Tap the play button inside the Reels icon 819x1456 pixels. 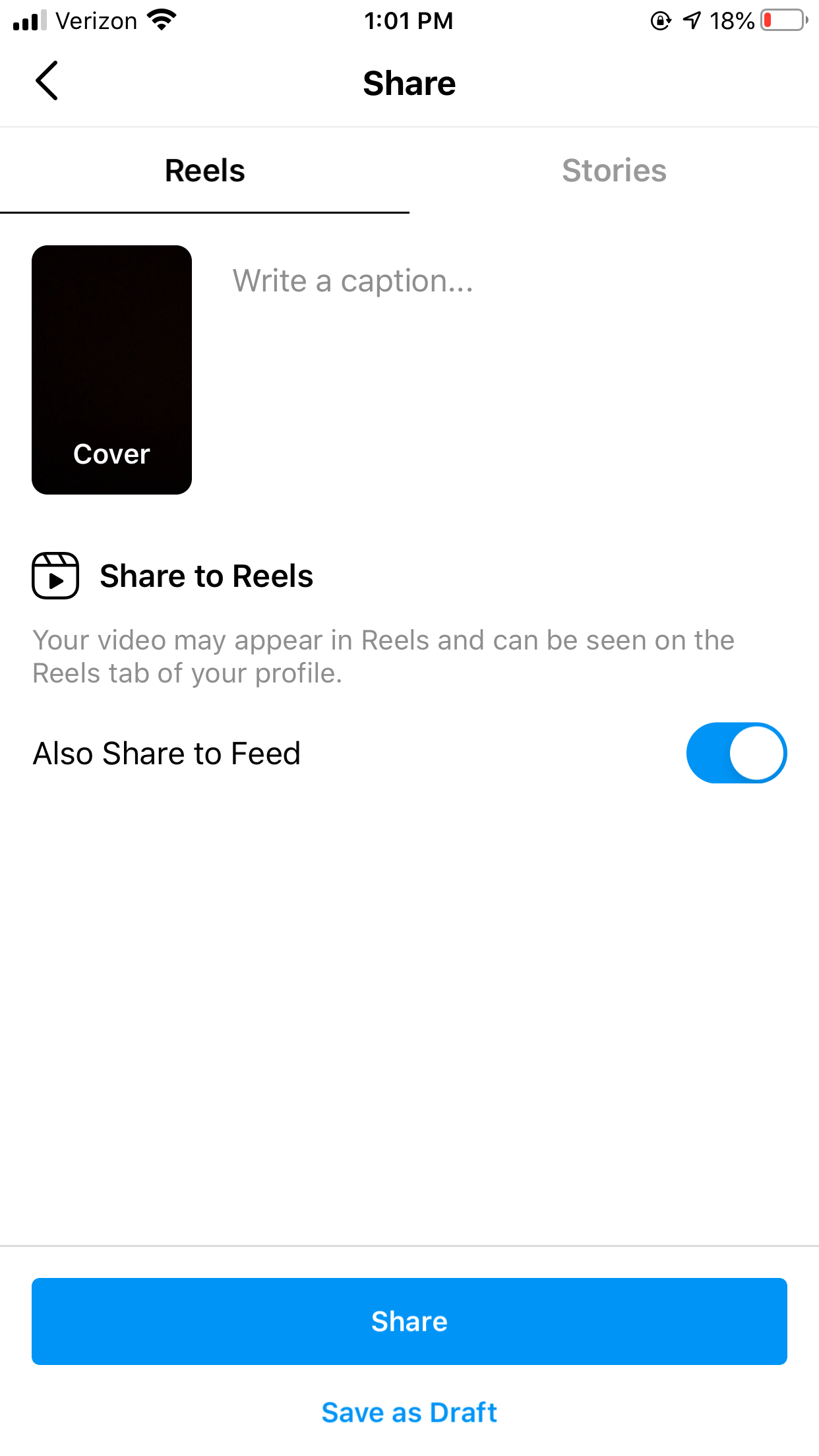tap(58, 580)
